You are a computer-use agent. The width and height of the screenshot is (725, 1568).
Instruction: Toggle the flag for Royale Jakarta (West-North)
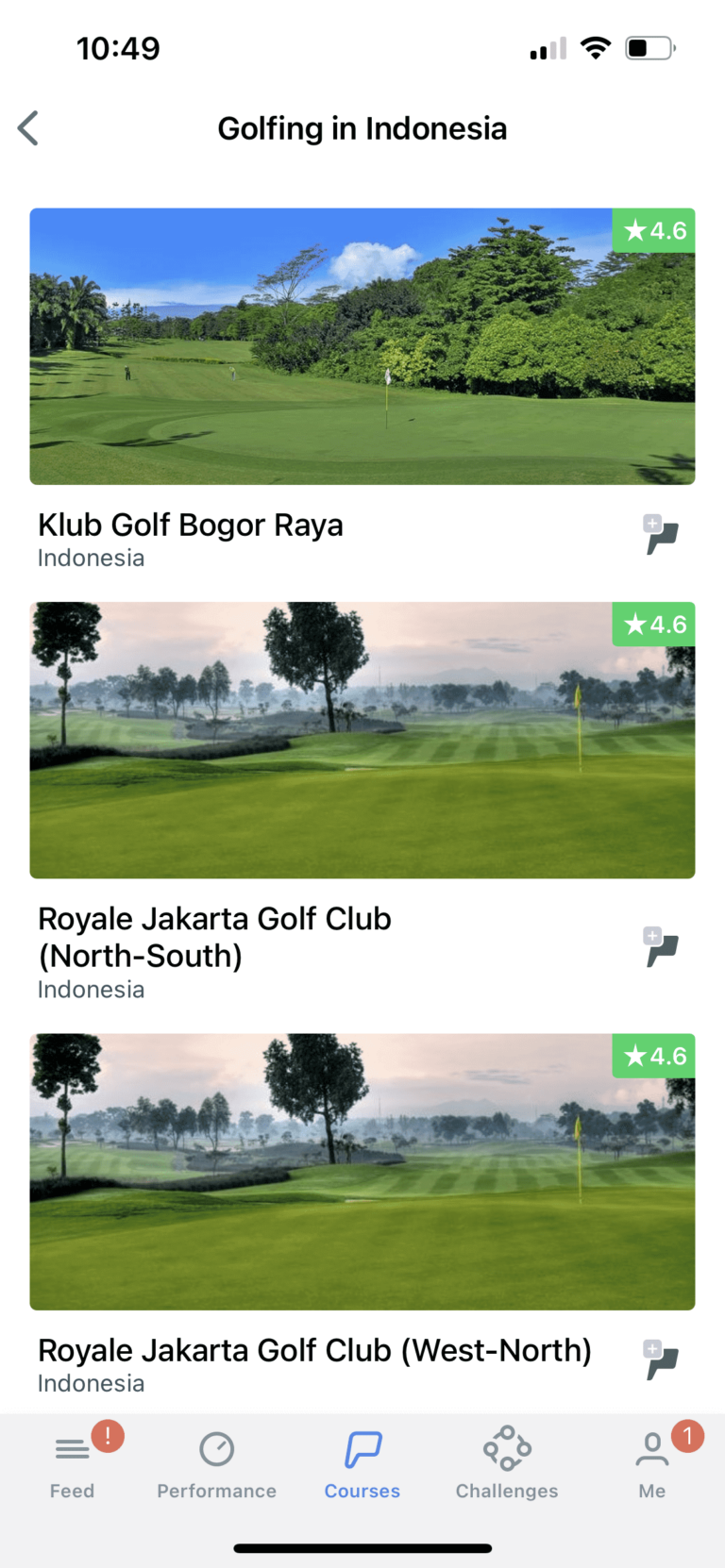661,1361
